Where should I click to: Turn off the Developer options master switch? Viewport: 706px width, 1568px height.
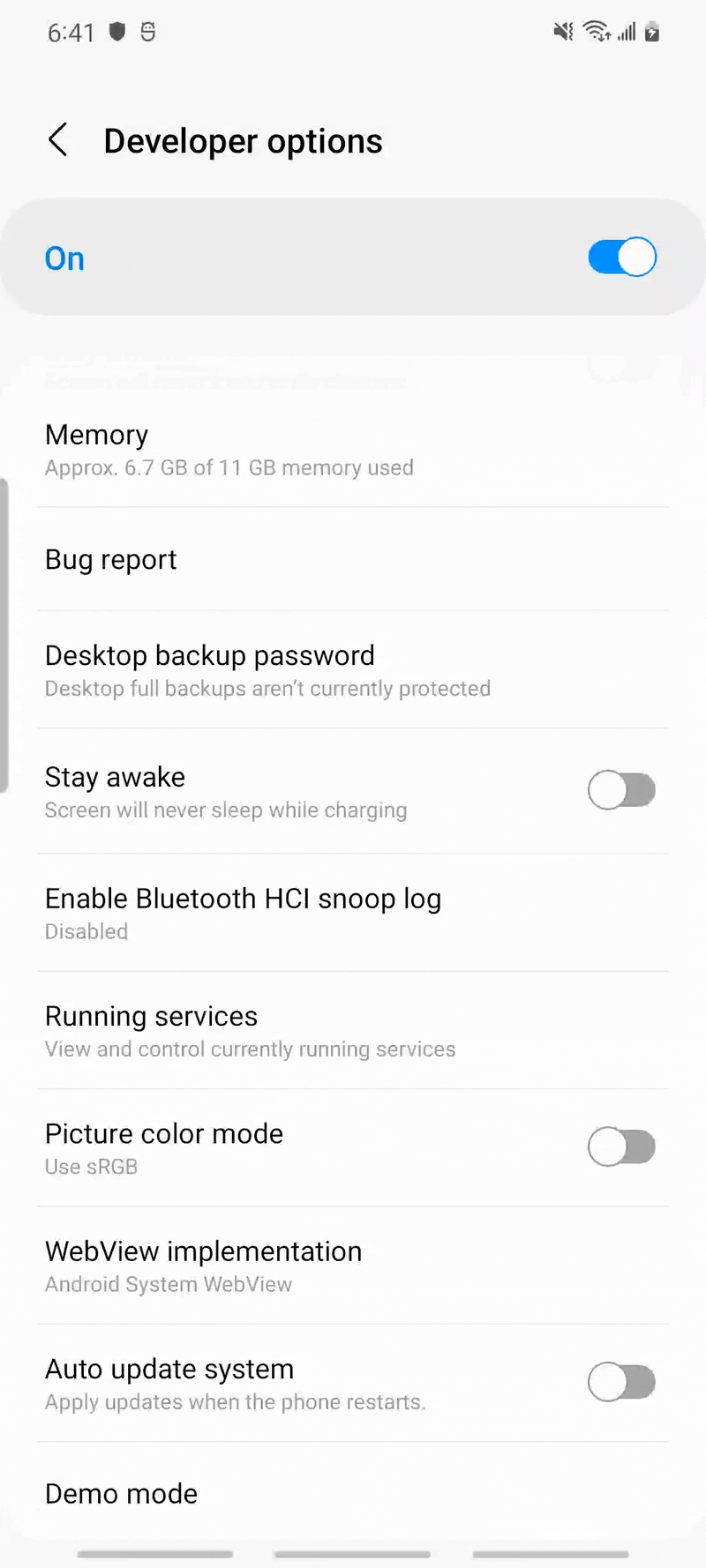tap(621, 258)
